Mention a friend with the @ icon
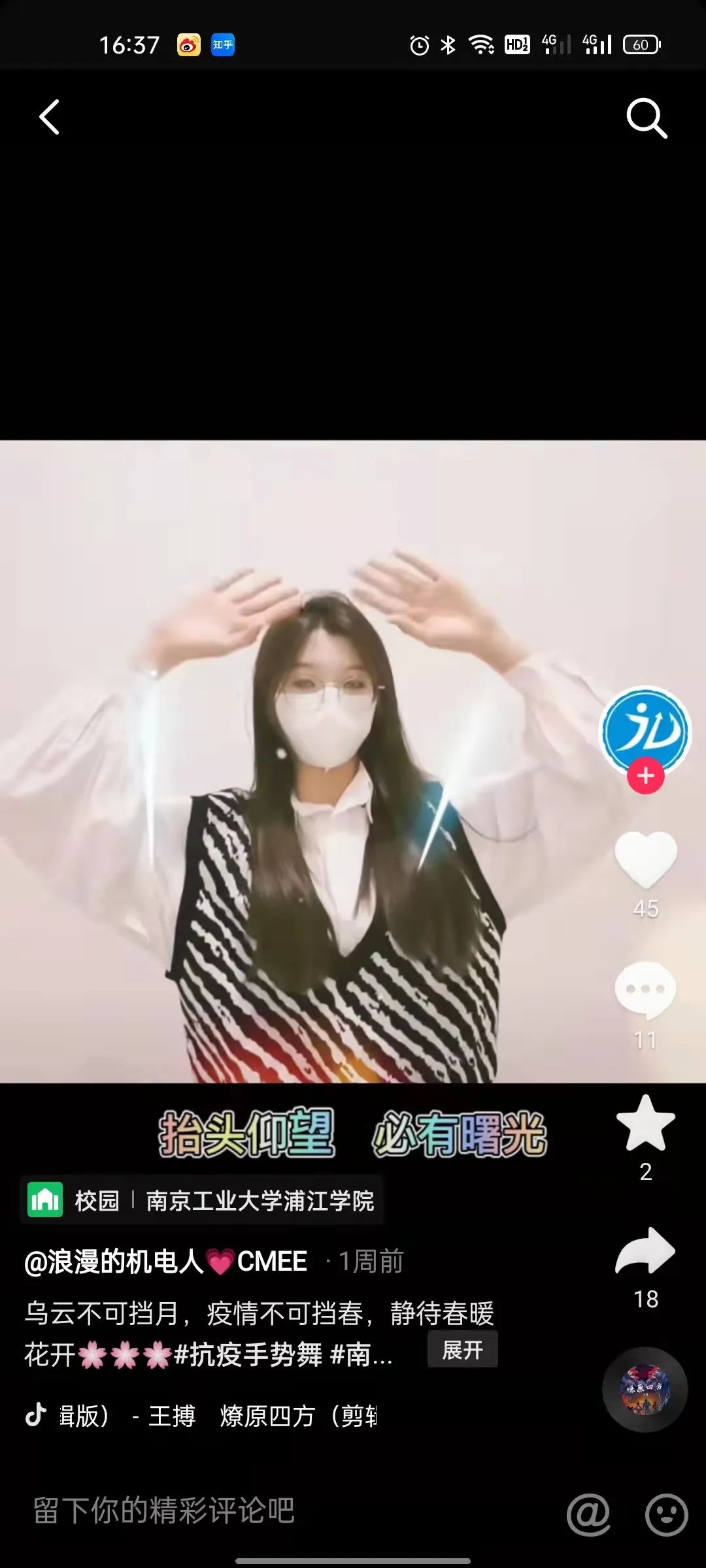 [588, 1513]
